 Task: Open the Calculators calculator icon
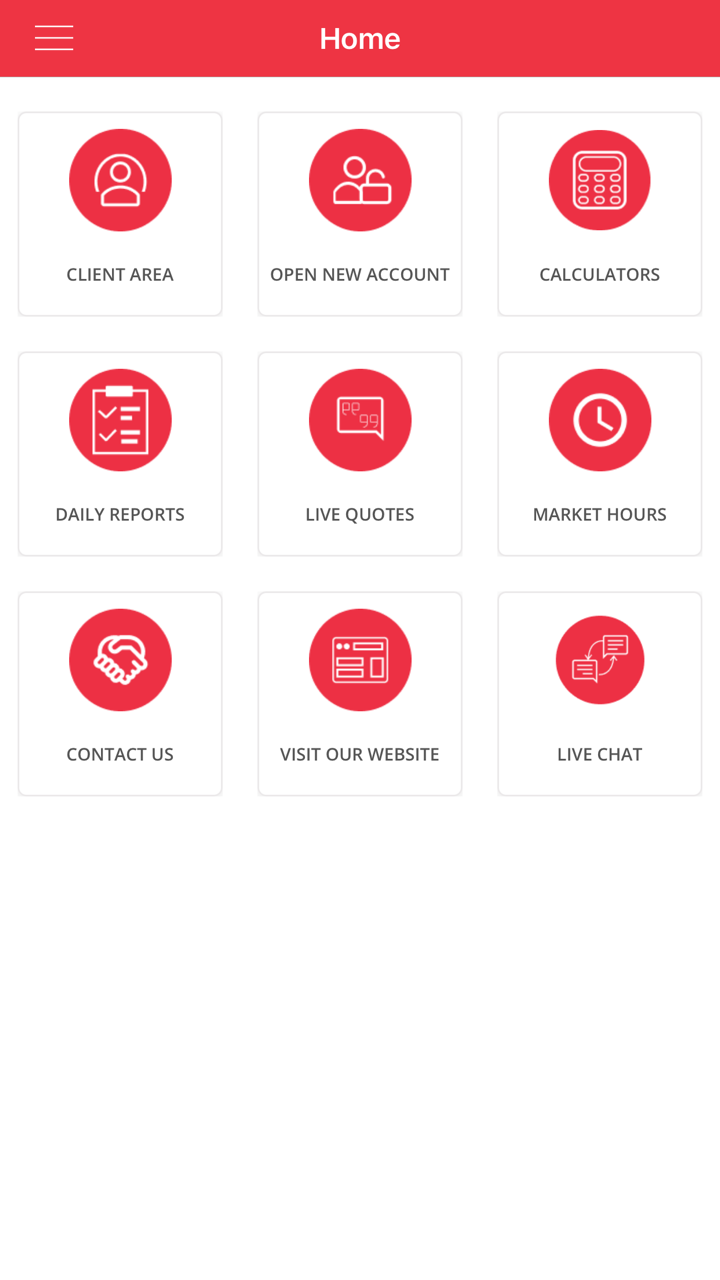(600, 180)
